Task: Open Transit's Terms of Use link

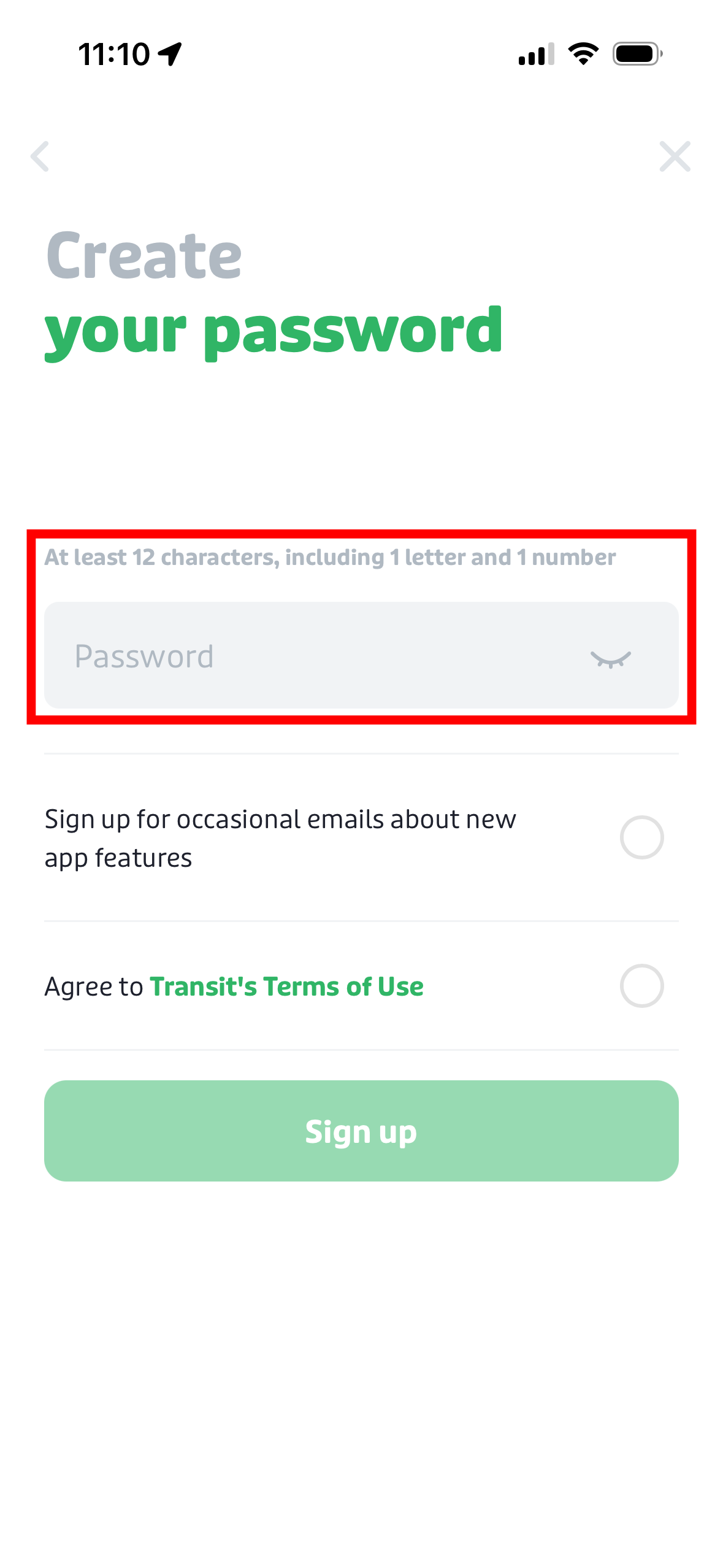Action: click(286, 987)
